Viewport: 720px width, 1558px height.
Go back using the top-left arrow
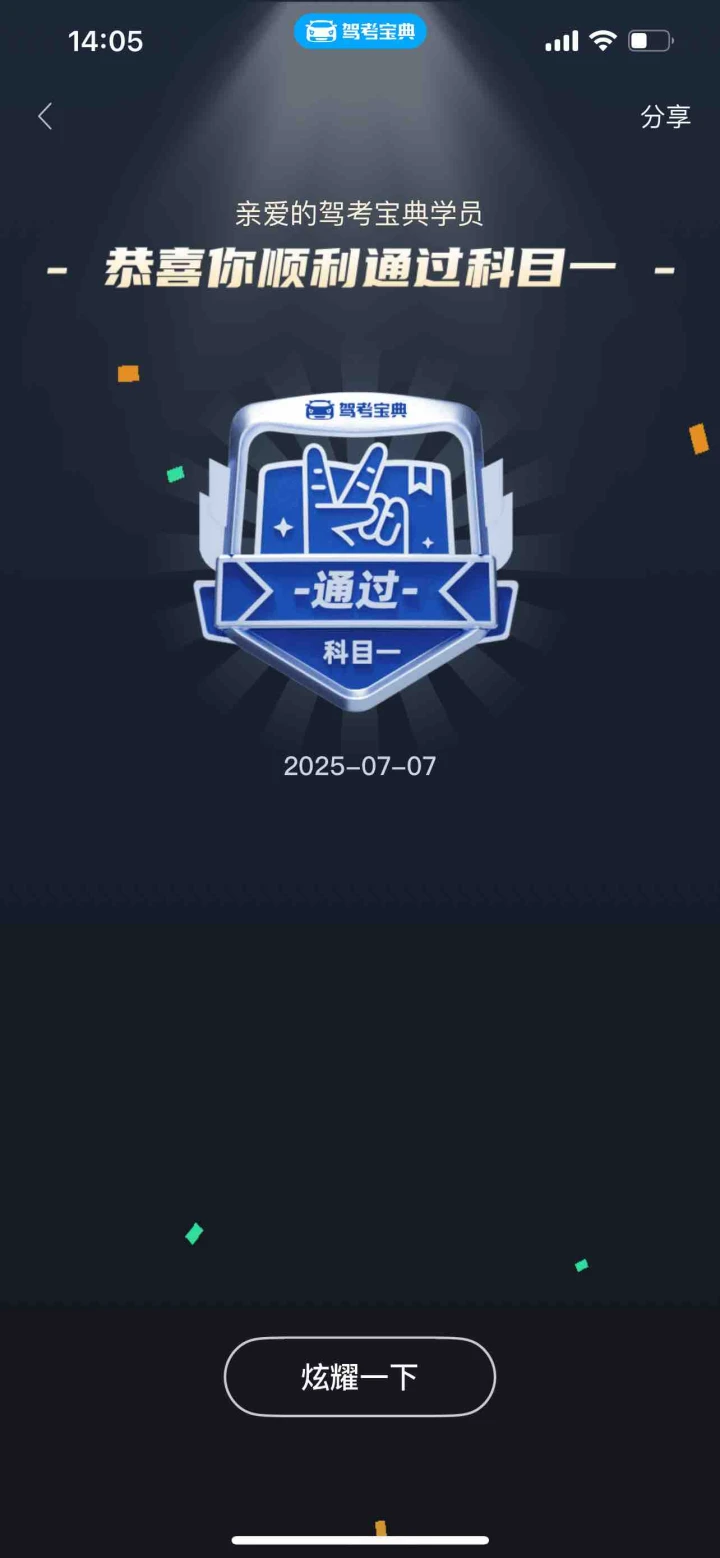(x=45, y=117)
